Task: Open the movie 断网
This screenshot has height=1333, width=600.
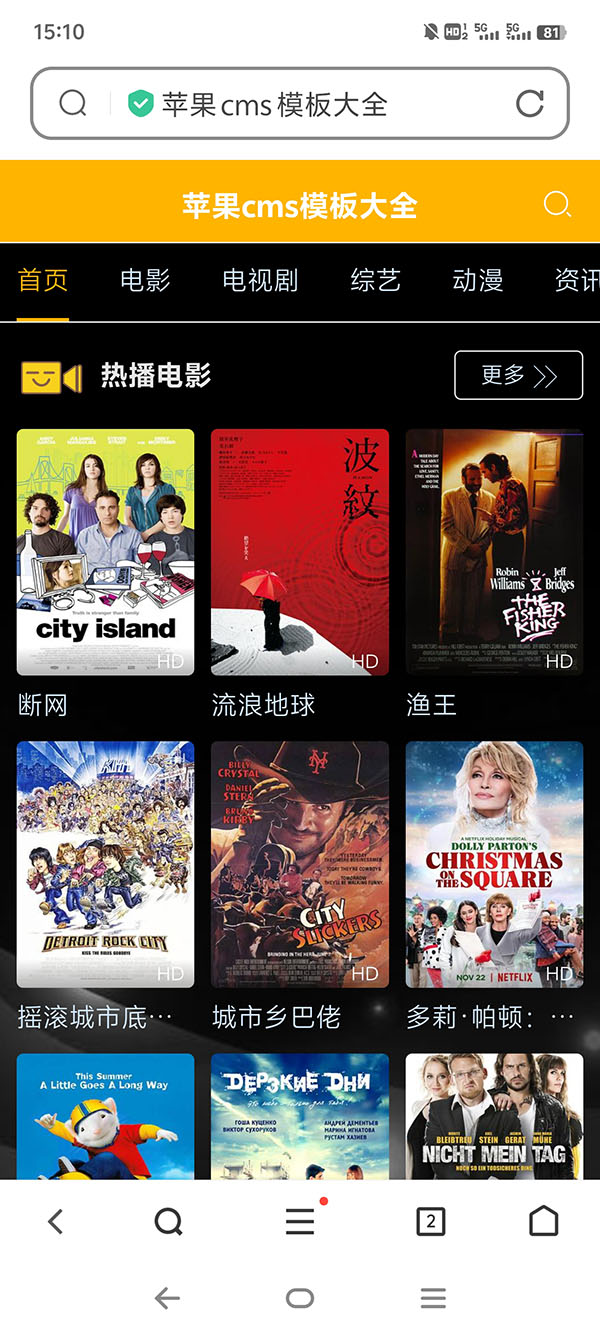Action: 106,552
